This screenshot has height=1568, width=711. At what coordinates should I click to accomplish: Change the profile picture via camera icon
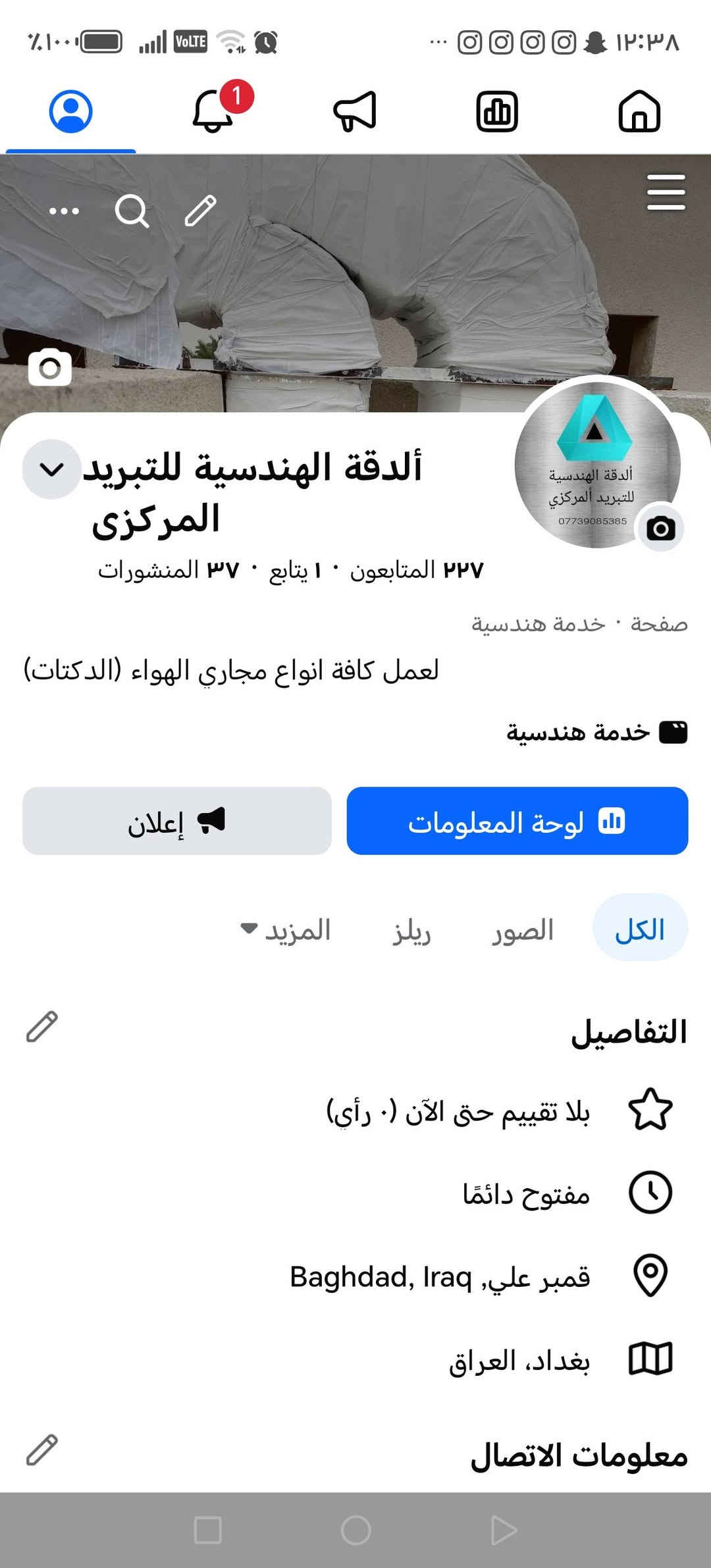[x=661, y=529]
